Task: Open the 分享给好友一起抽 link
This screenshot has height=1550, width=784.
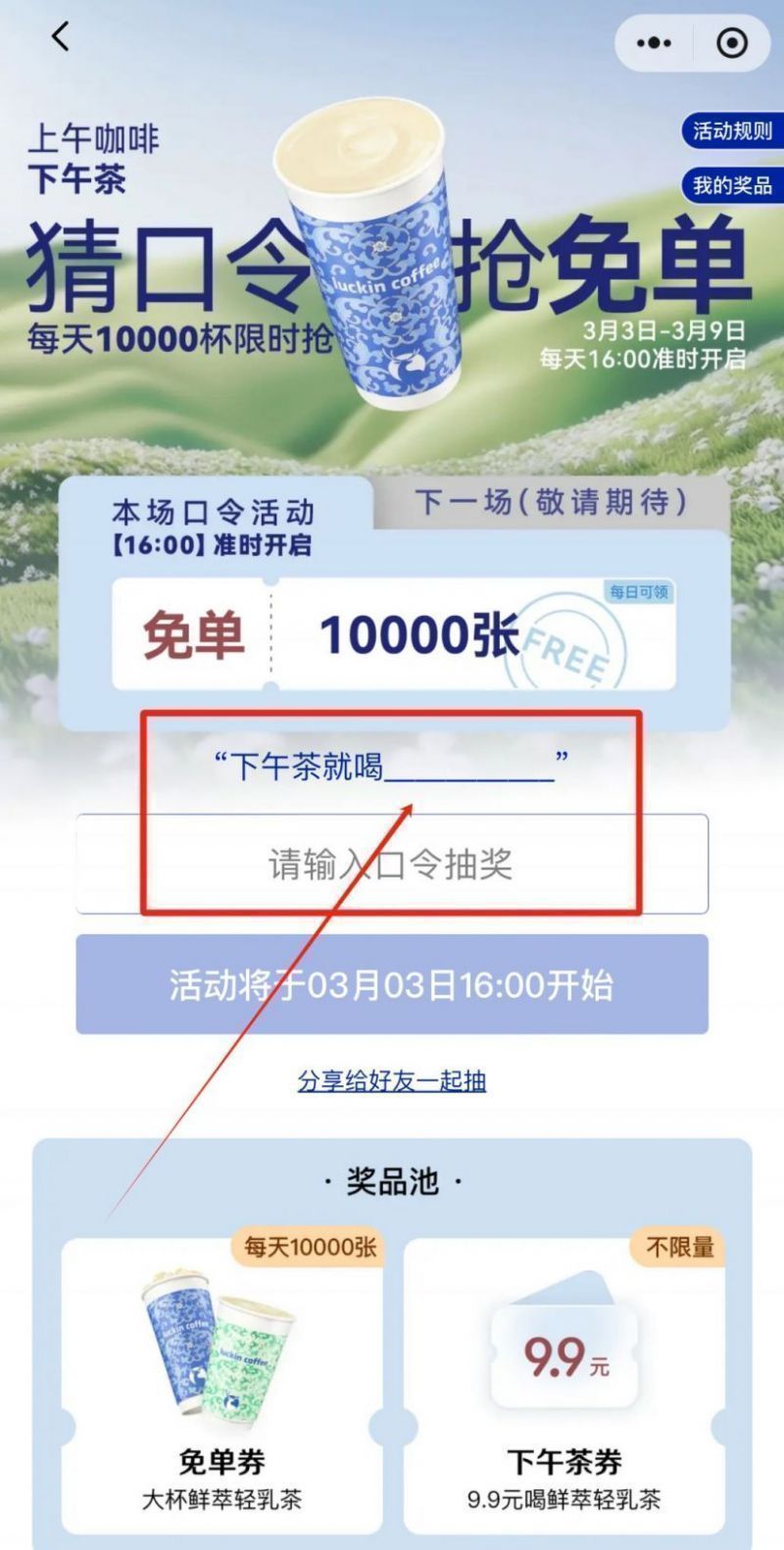Action: pyautogui.click(x=392, y=1080)
